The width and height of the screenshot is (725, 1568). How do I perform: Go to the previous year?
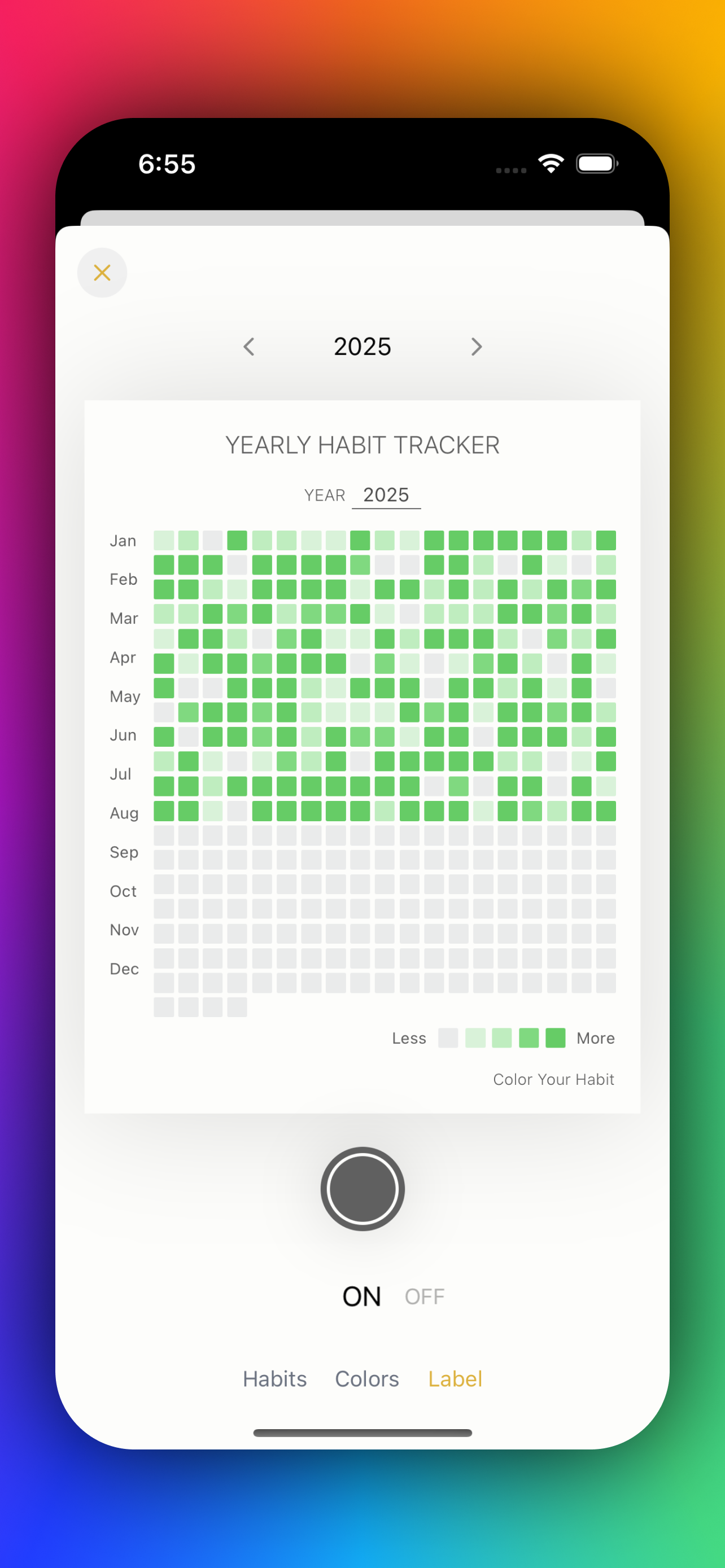click(248, 347)
